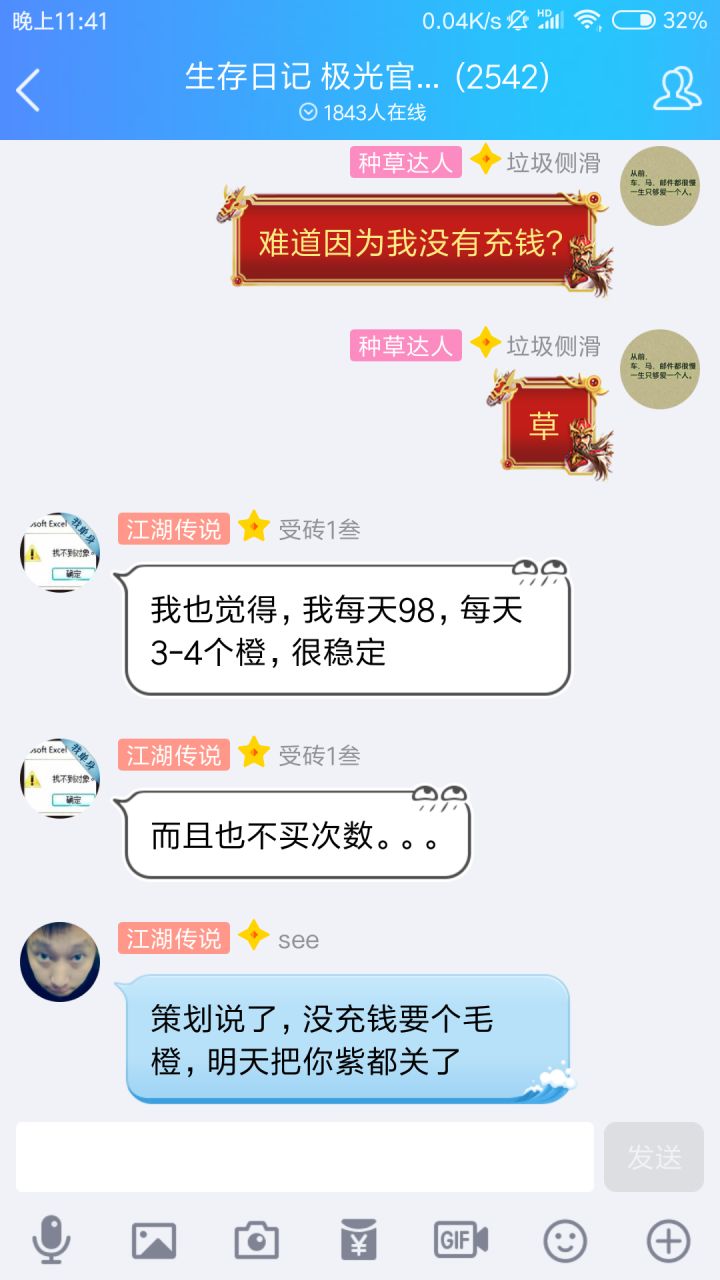
Task: Go back from the group chat
Action: point(28,90)
